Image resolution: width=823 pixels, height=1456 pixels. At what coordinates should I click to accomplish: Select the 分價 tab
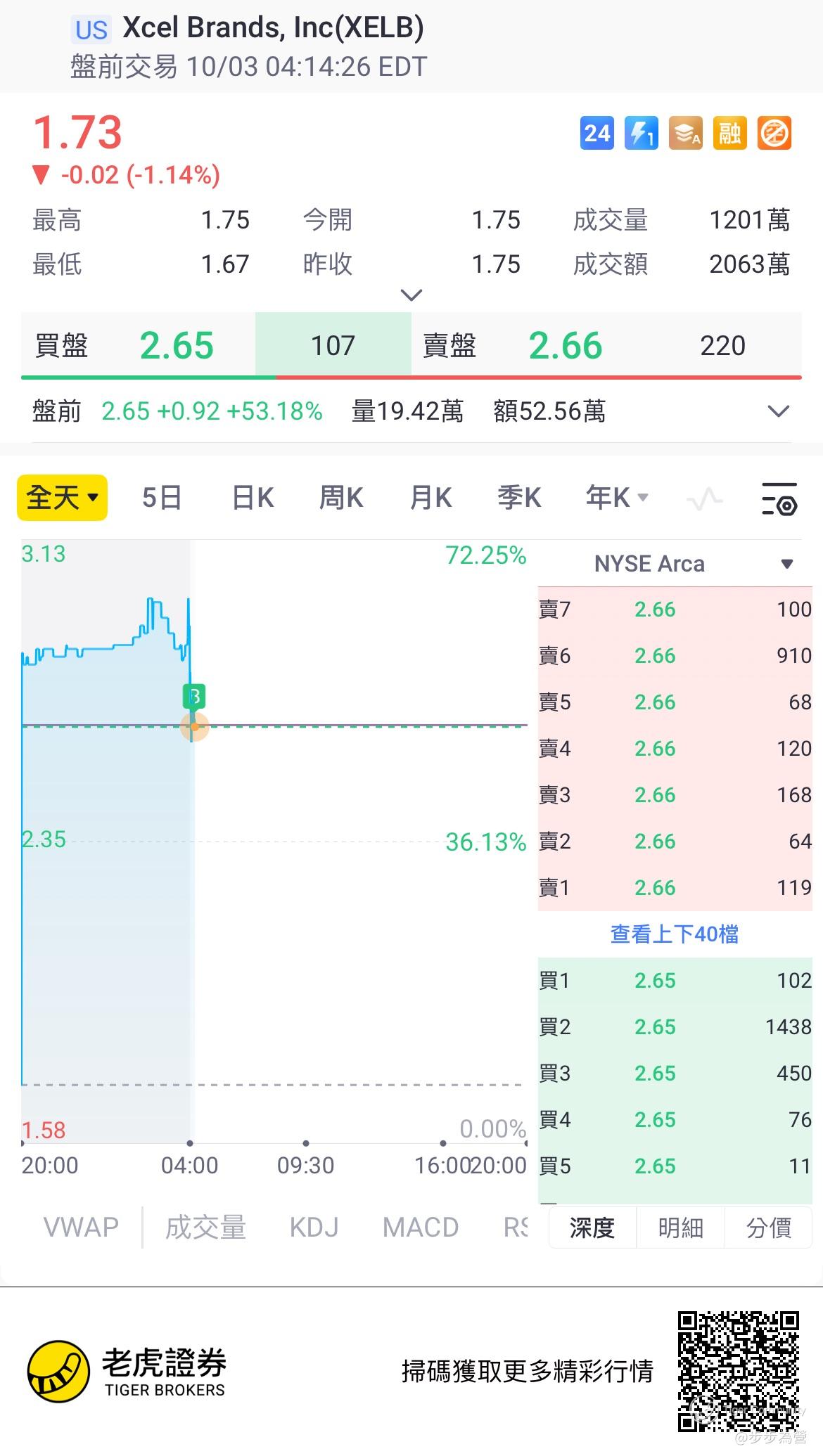[768, 1228]
